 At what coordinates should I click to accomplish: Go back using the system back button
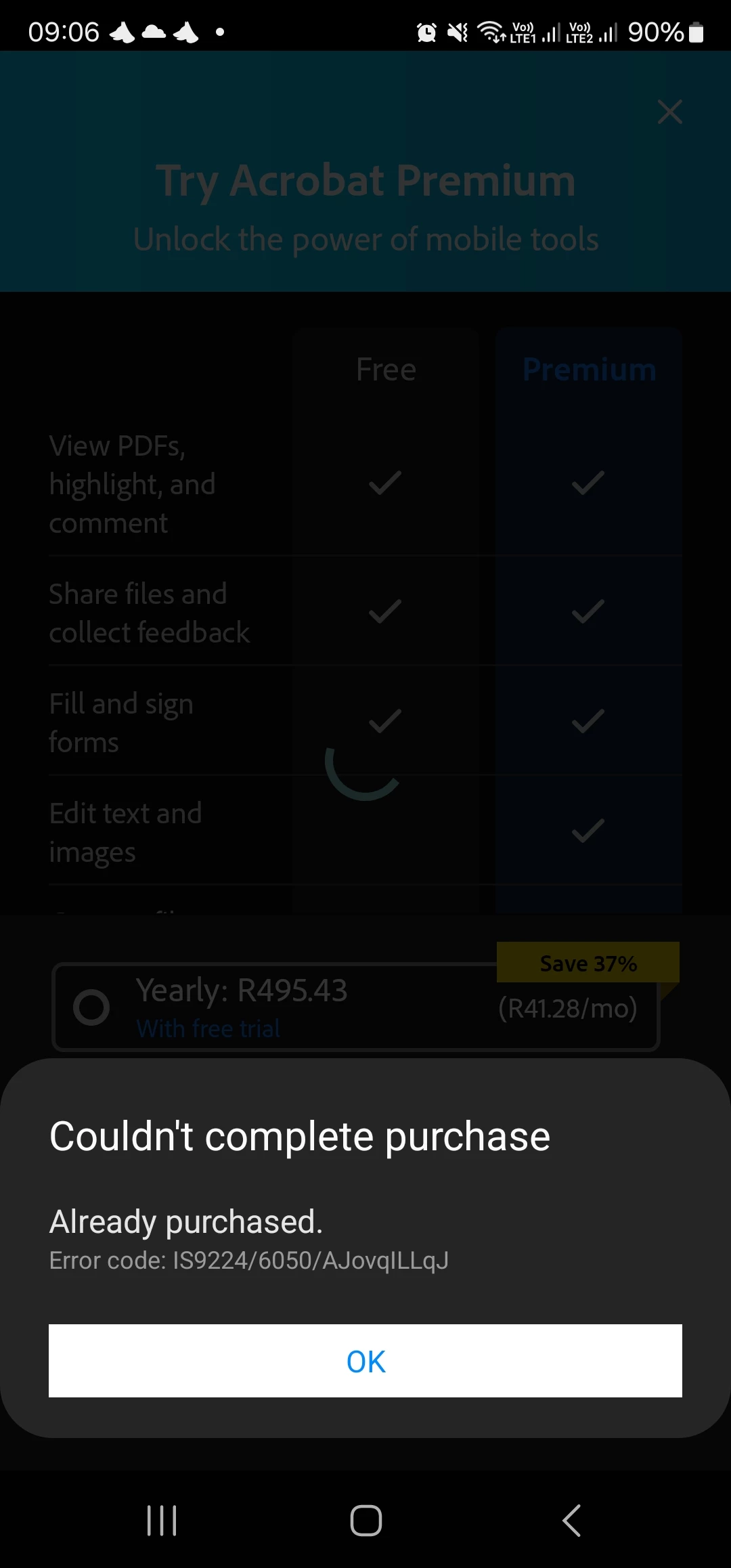572,1521
